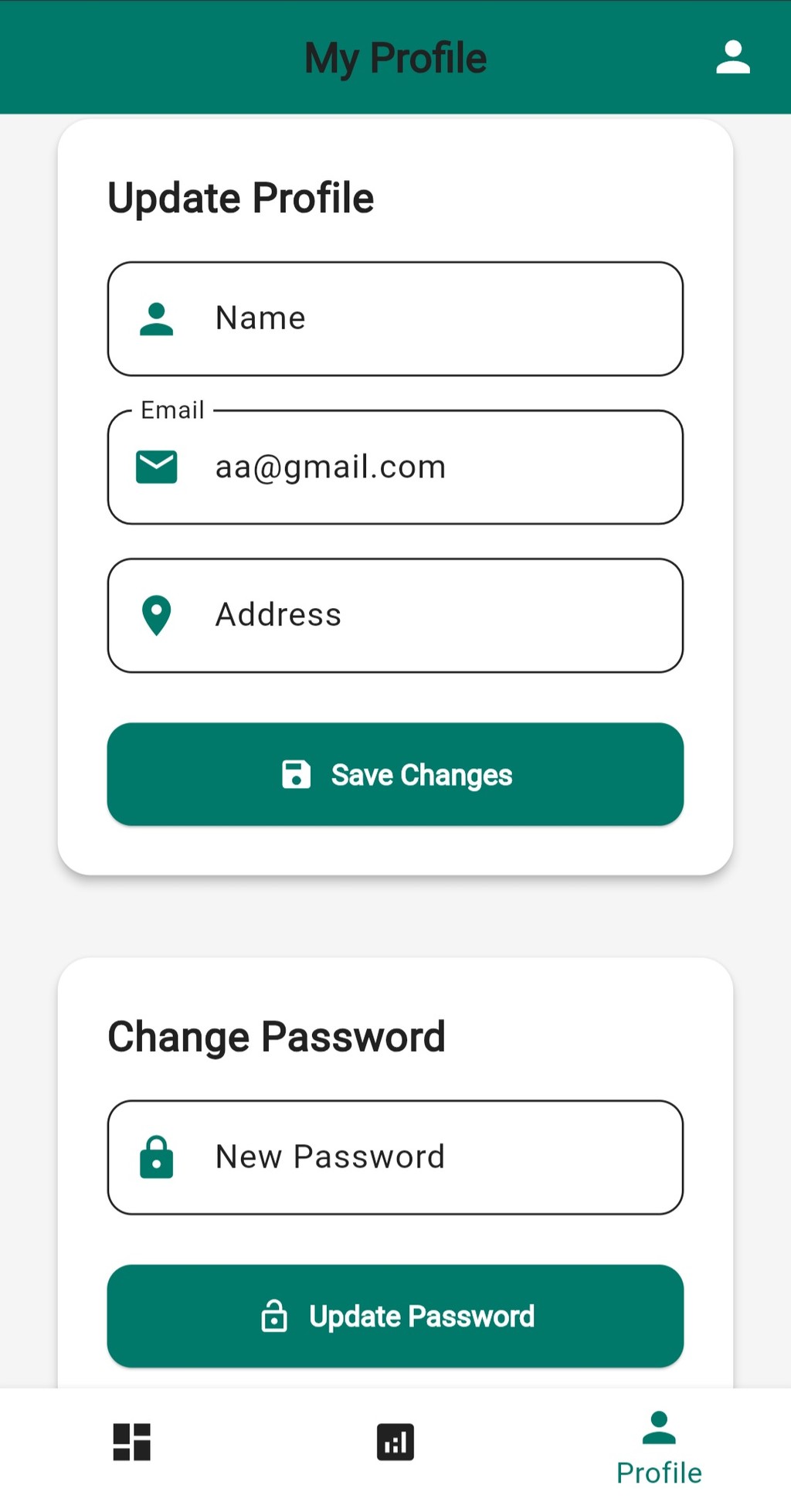Save Changes to the profile
Image resolution: width=791 pixels, height=1512 pixels.
click(x=395, y=774)
